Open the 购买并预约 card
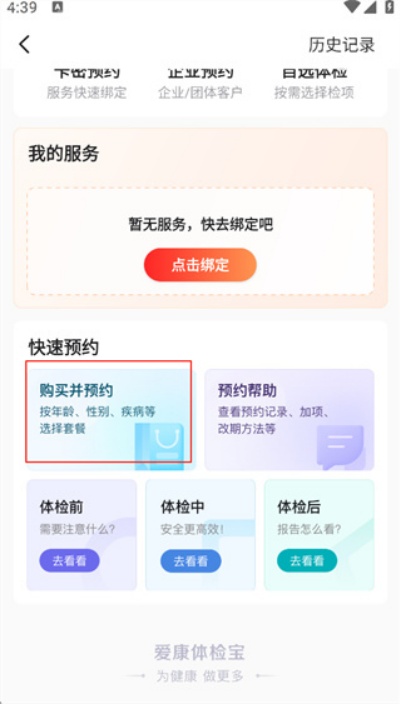Screen dimensions: 400x704 tap(111, 419)
